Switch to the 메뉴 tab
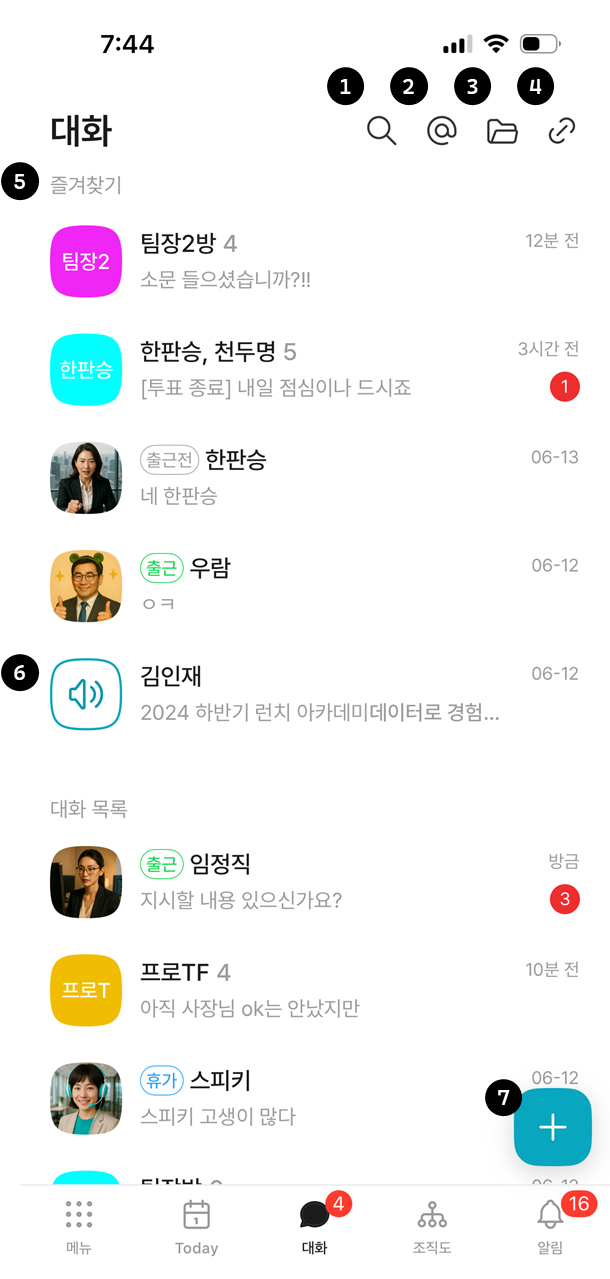The height and width of the screenshot is (1279, 610). (x=79, y=1226)
